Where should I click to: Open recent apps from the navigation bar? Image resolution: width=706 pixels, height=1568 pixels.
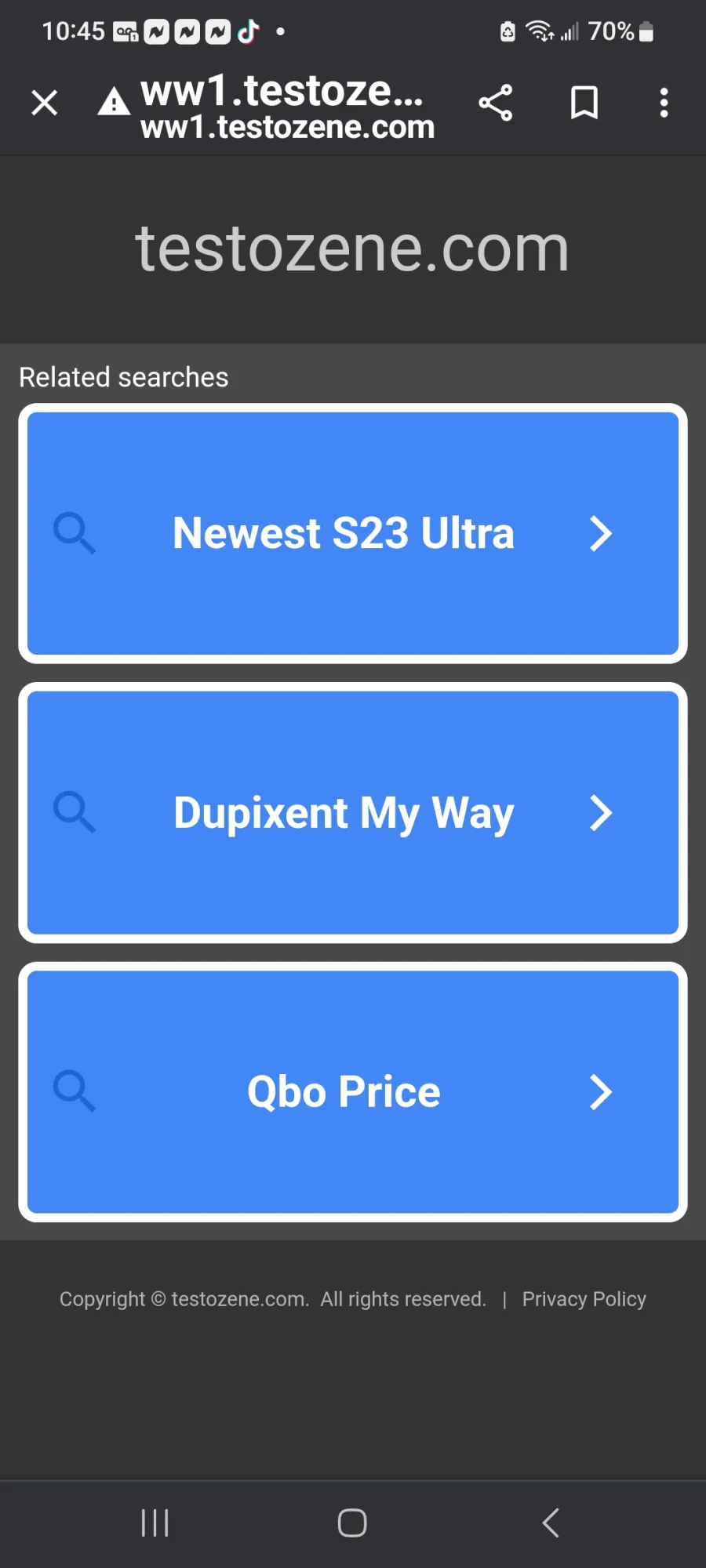(x=155, y=1523)
